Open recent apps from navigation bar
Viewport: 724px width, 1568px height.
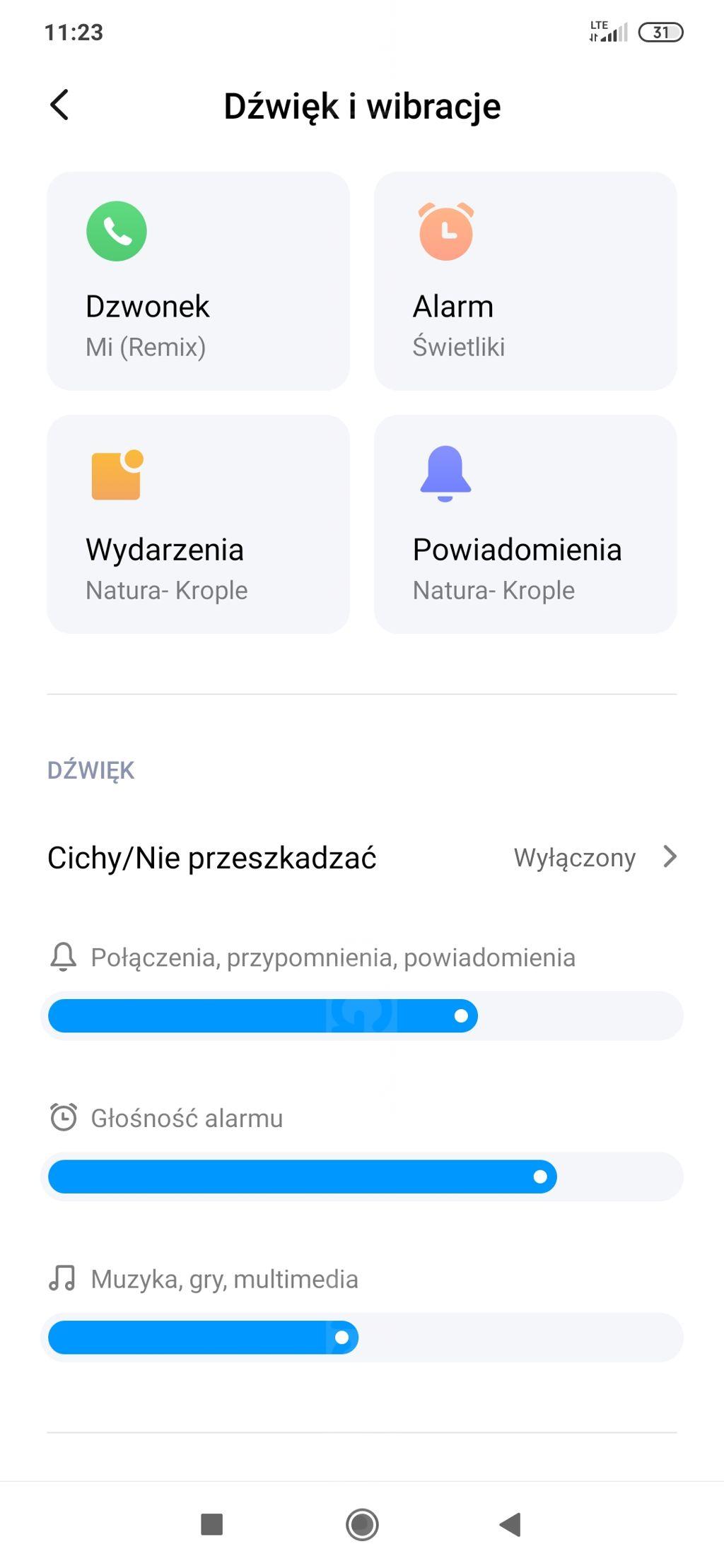point(212,1524)
